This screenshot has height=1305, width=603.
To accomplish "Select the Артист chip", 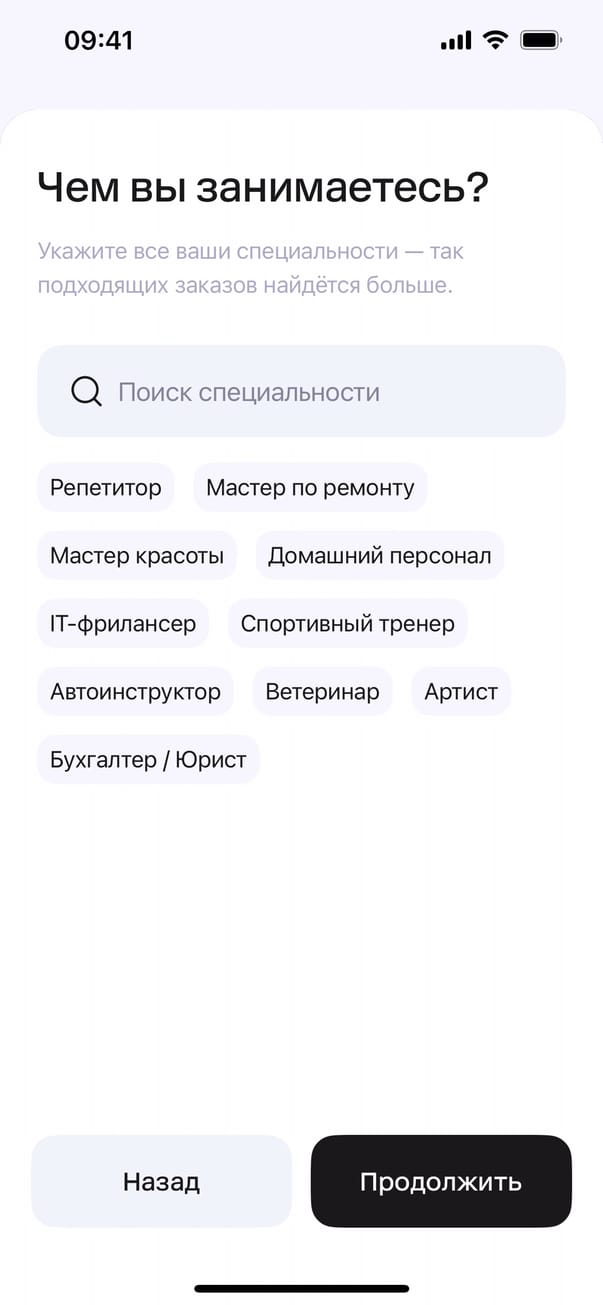I will 461,692.
